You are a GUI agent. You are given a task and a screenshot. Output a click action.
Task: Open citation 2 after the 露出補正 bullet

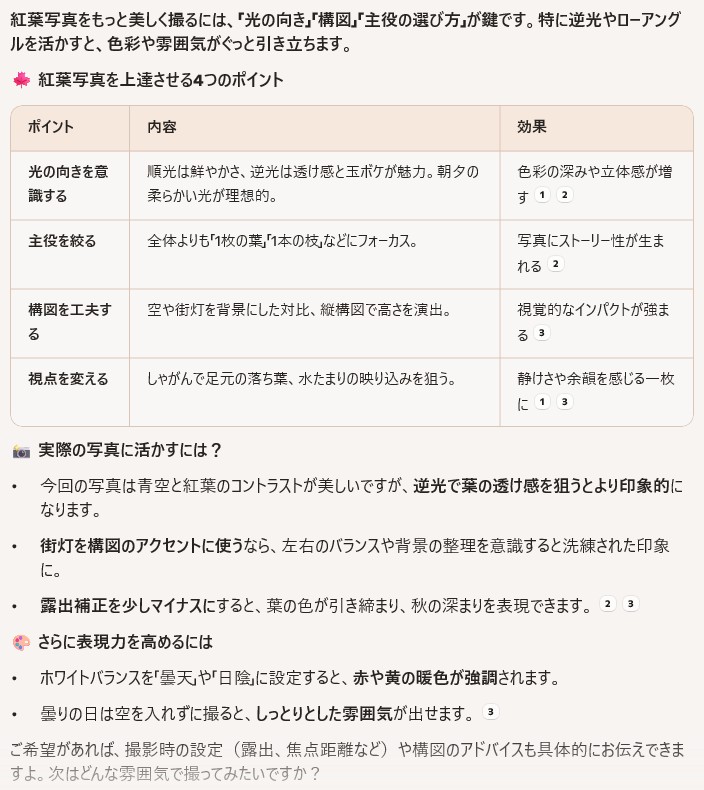click(x=608, y=604)
